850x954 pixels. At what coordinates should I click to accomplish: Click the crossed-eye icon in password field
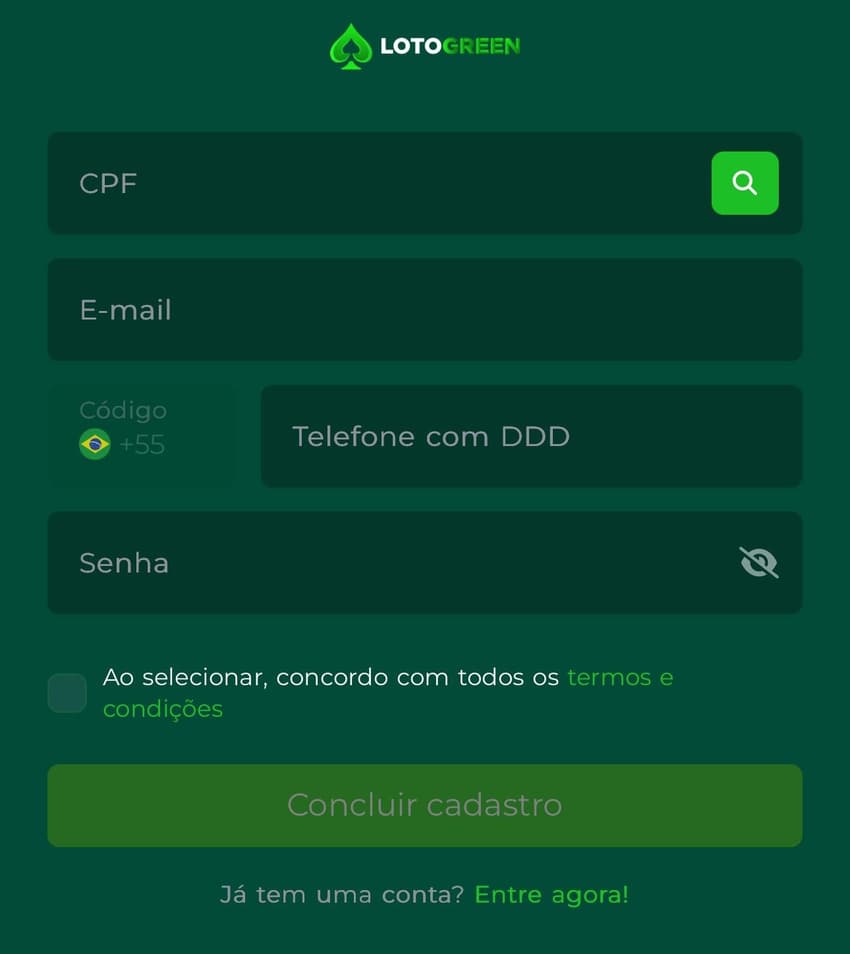pos(759,562)
